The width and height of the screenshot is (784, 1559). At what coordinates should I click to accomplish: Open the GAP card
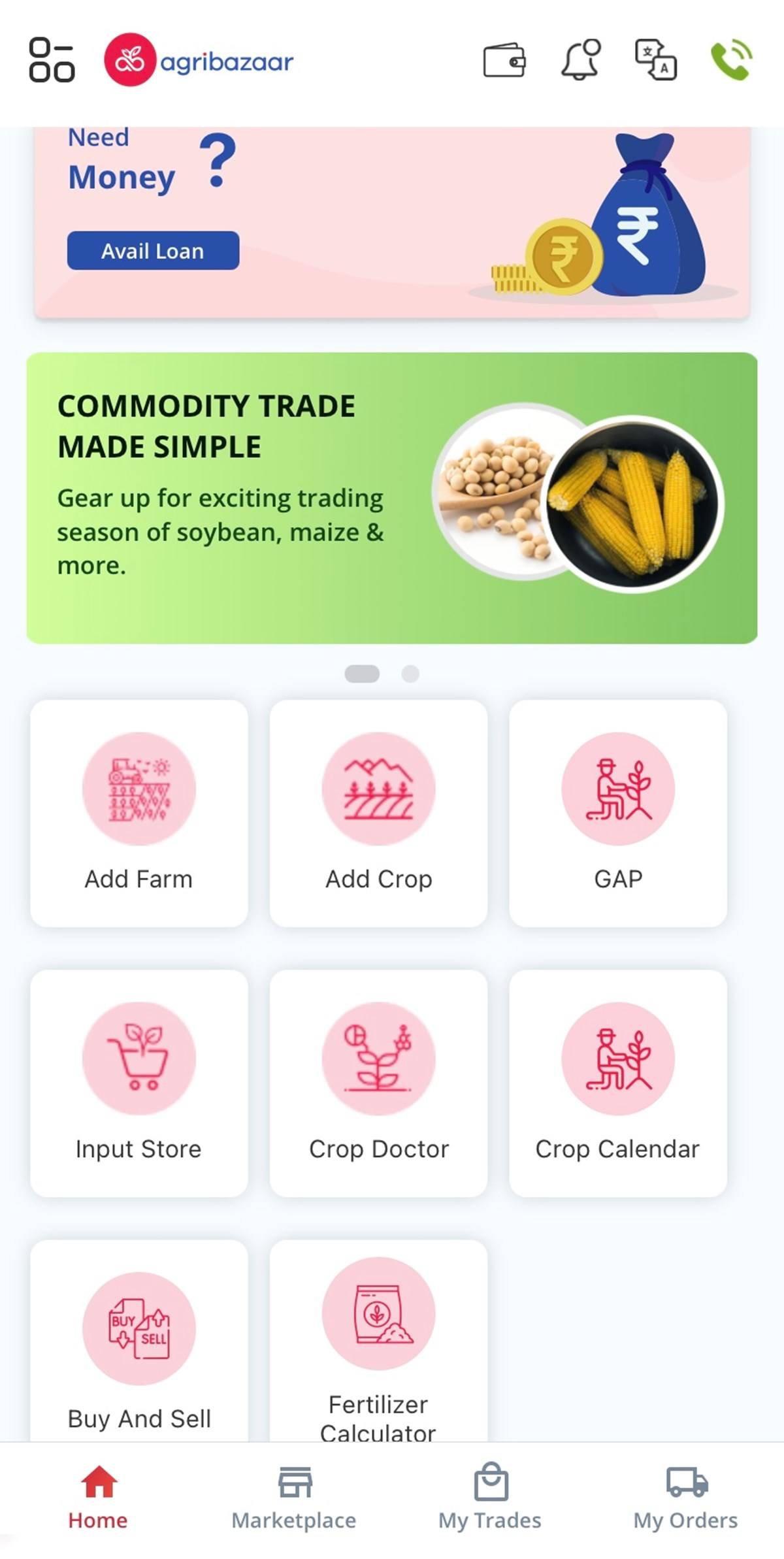click(618, 813)
